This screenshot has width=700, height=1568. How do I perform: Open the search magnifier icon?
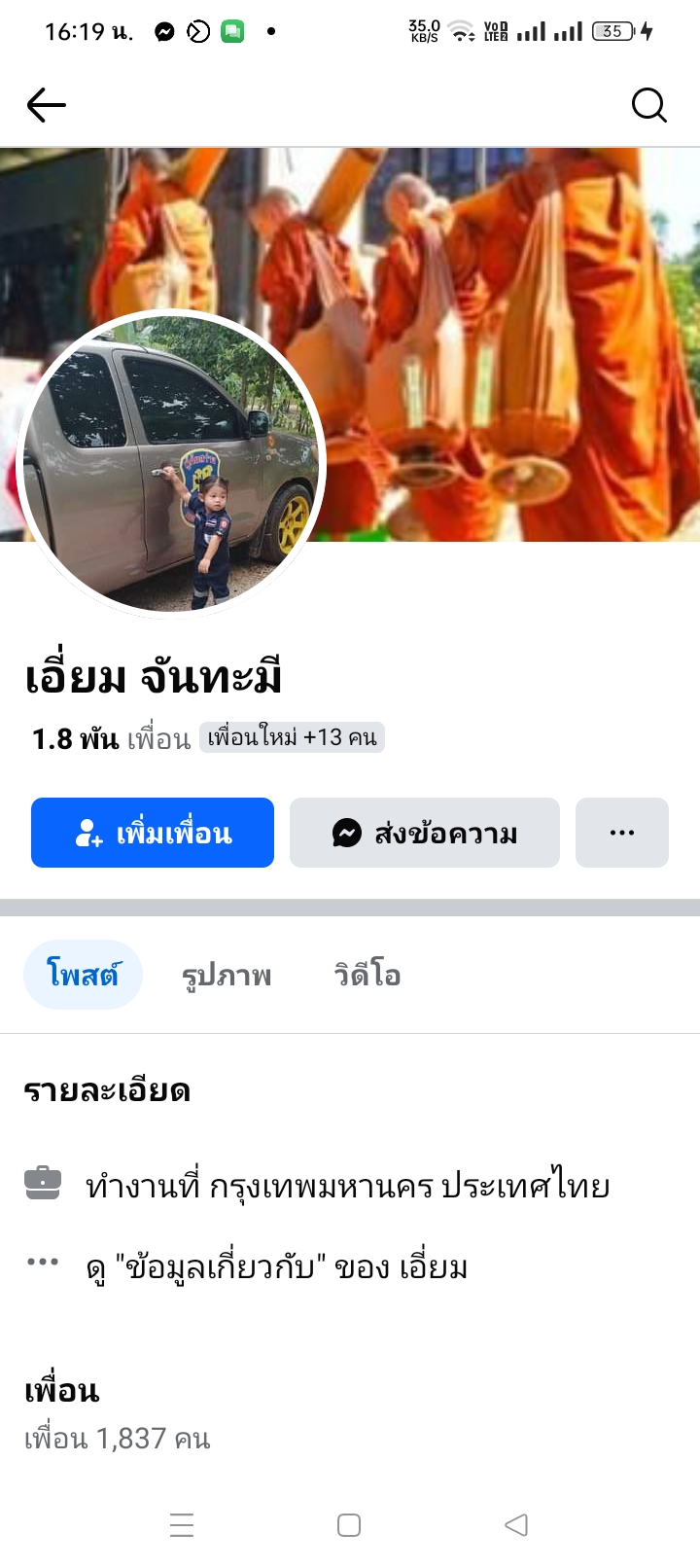click(648, 105)
